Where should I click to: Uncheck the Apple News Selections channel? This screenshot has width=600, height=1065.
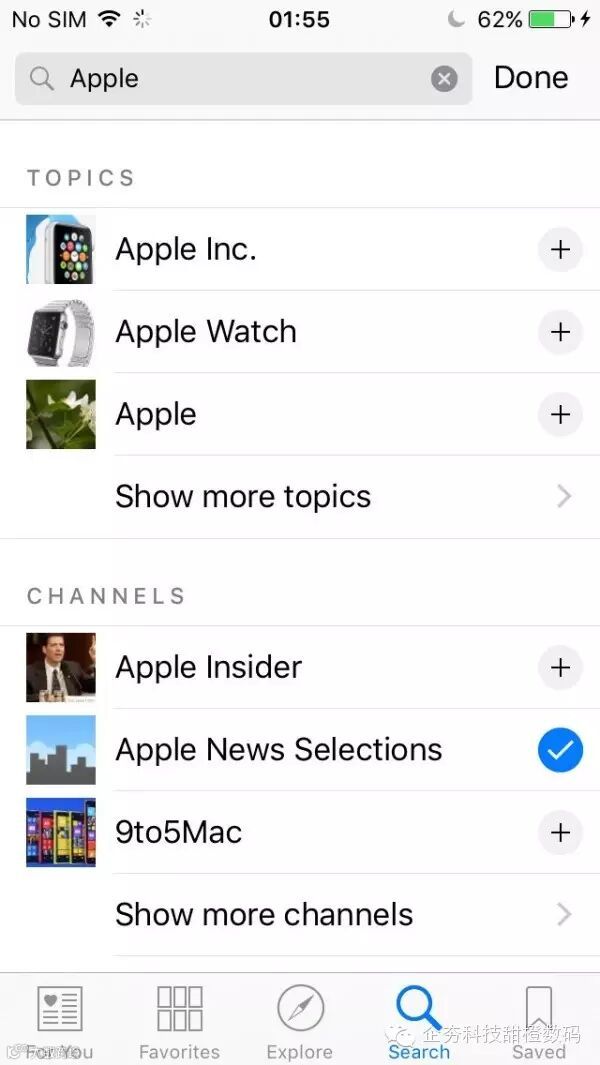[x=560, y=750]
